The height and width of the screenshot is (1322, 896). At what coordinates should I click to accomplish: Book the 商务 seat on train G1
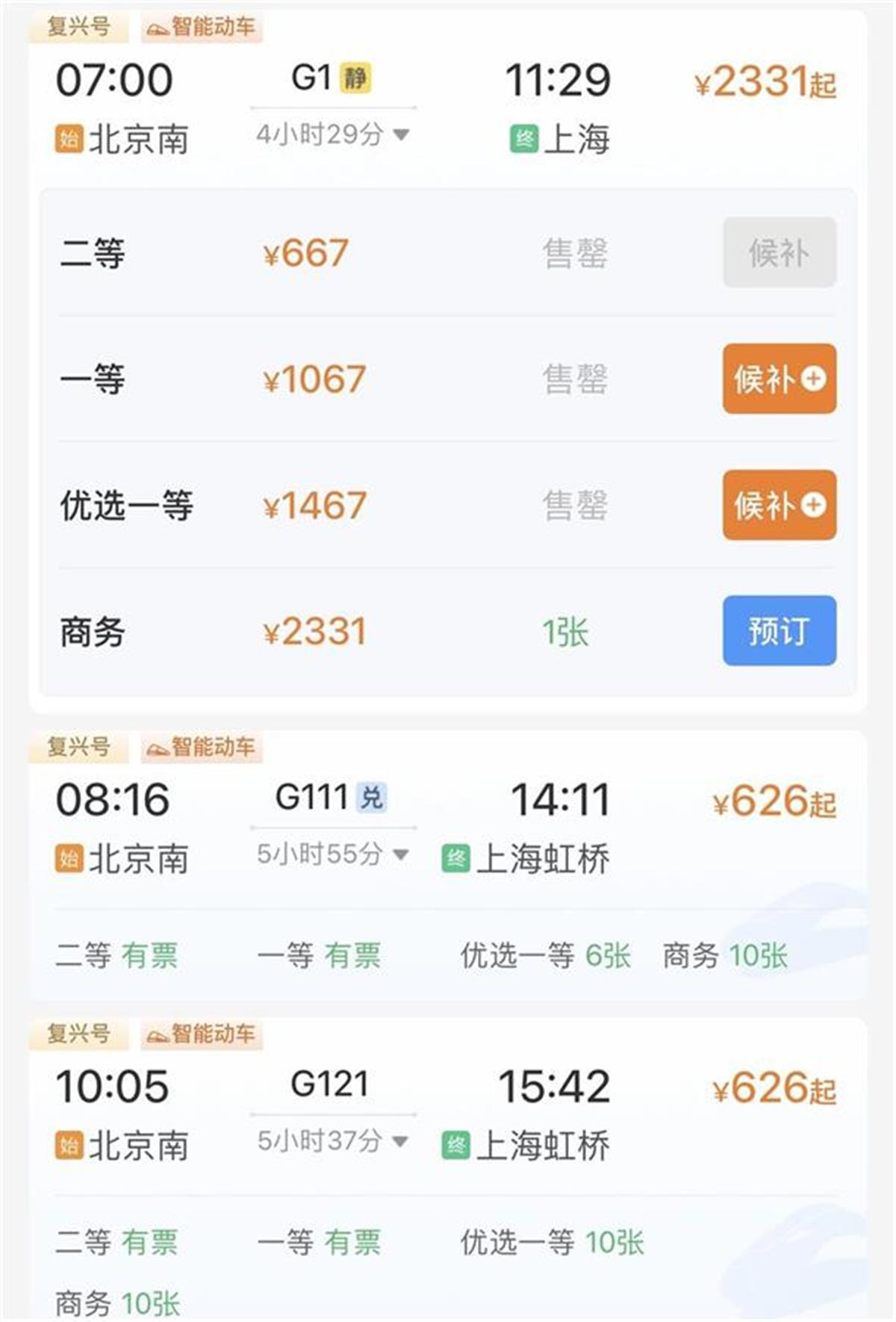[779, 630]
